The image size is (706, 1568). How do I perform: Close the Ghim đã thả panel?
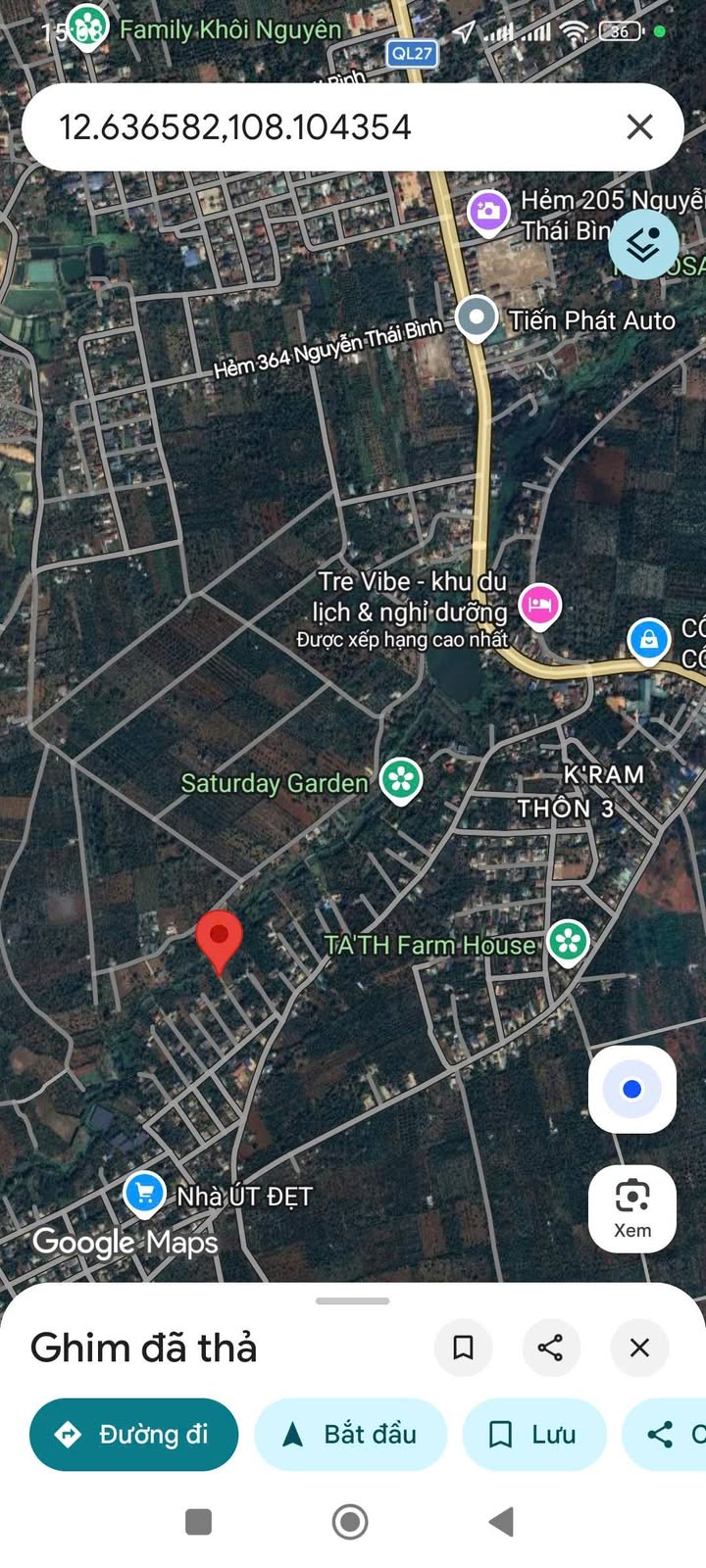coord(639,1347)
